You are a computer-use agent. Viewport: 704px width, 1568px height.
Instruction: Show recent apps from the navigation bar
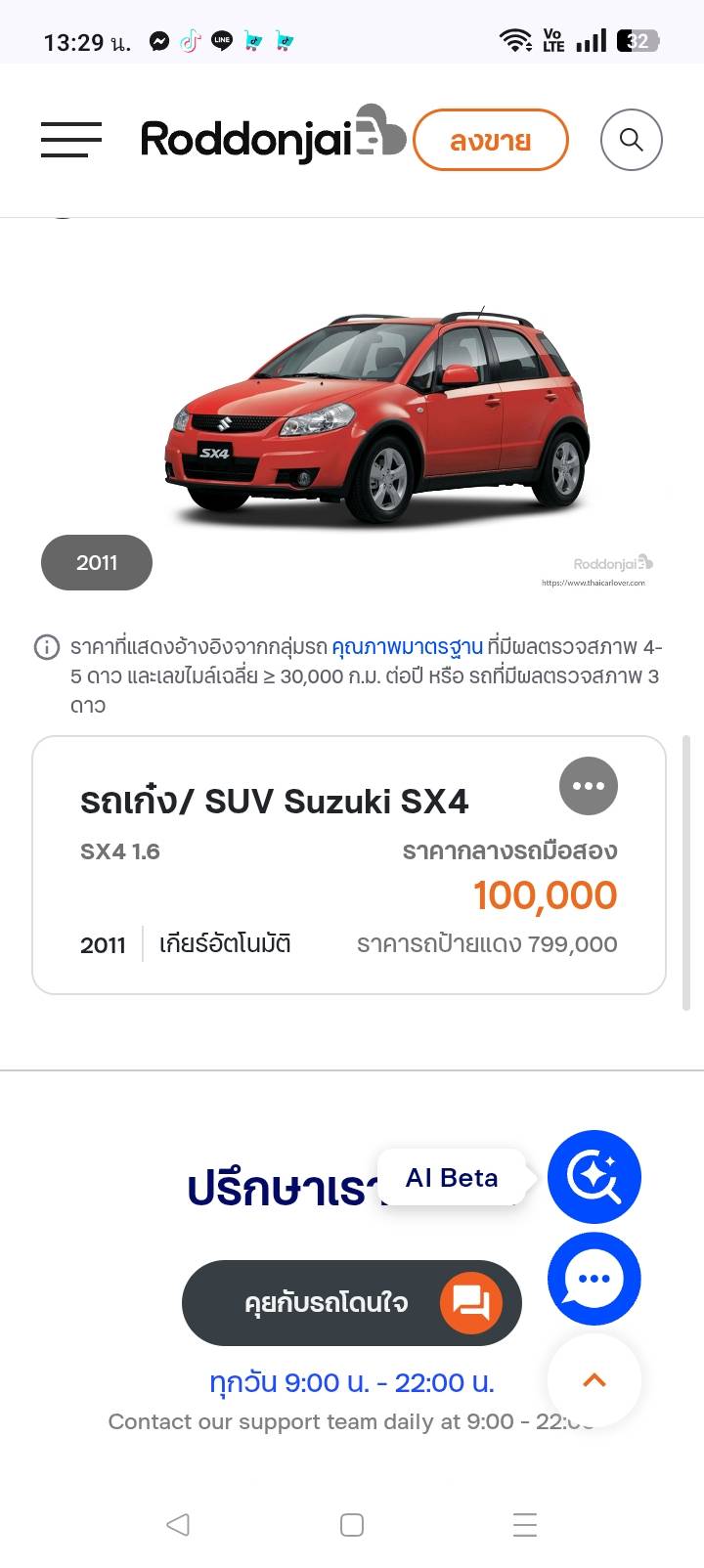pyautogui.click(x=525, y=1524)
